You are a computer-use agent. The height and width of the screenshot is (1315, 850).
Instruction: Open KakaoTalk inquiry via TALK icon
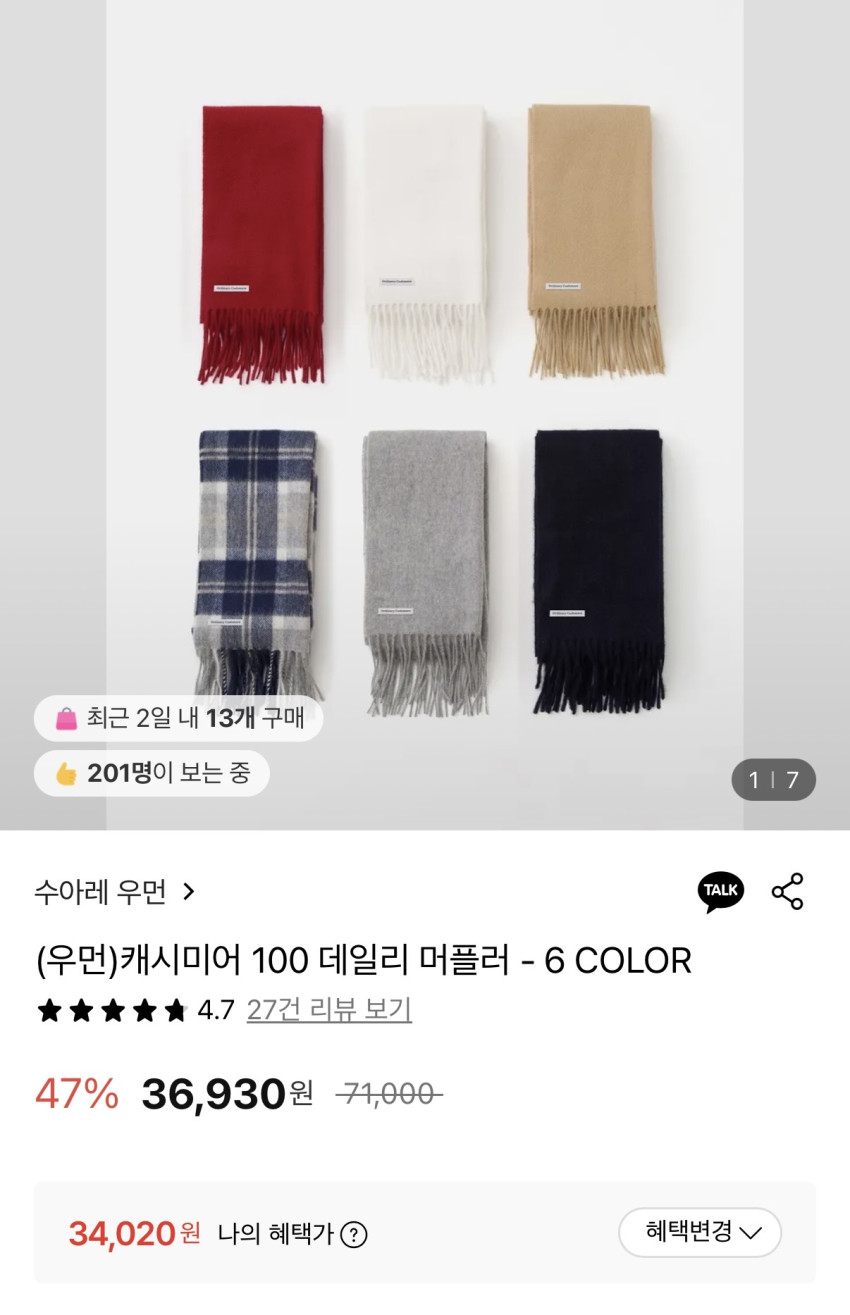pyautogui.click(x=720, y=891)
